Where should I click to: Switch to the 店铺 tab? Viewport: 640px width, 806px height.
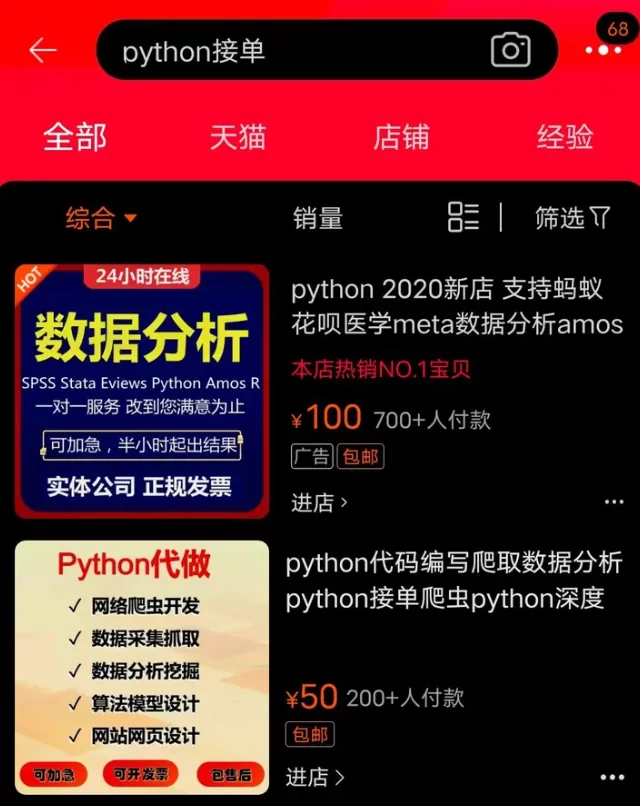coord(401,137)
